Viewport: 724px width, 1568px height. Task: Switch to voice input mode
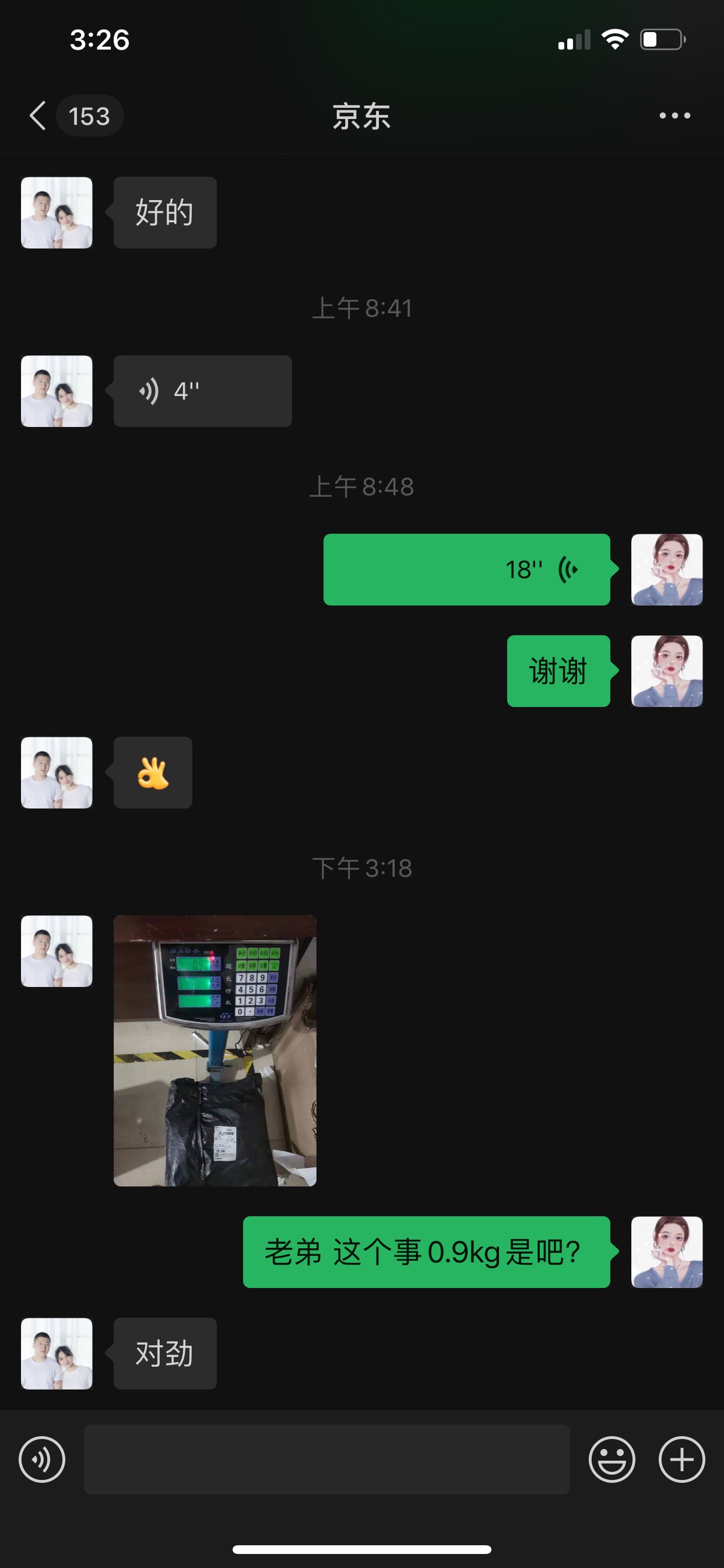tap(42, 1459)
